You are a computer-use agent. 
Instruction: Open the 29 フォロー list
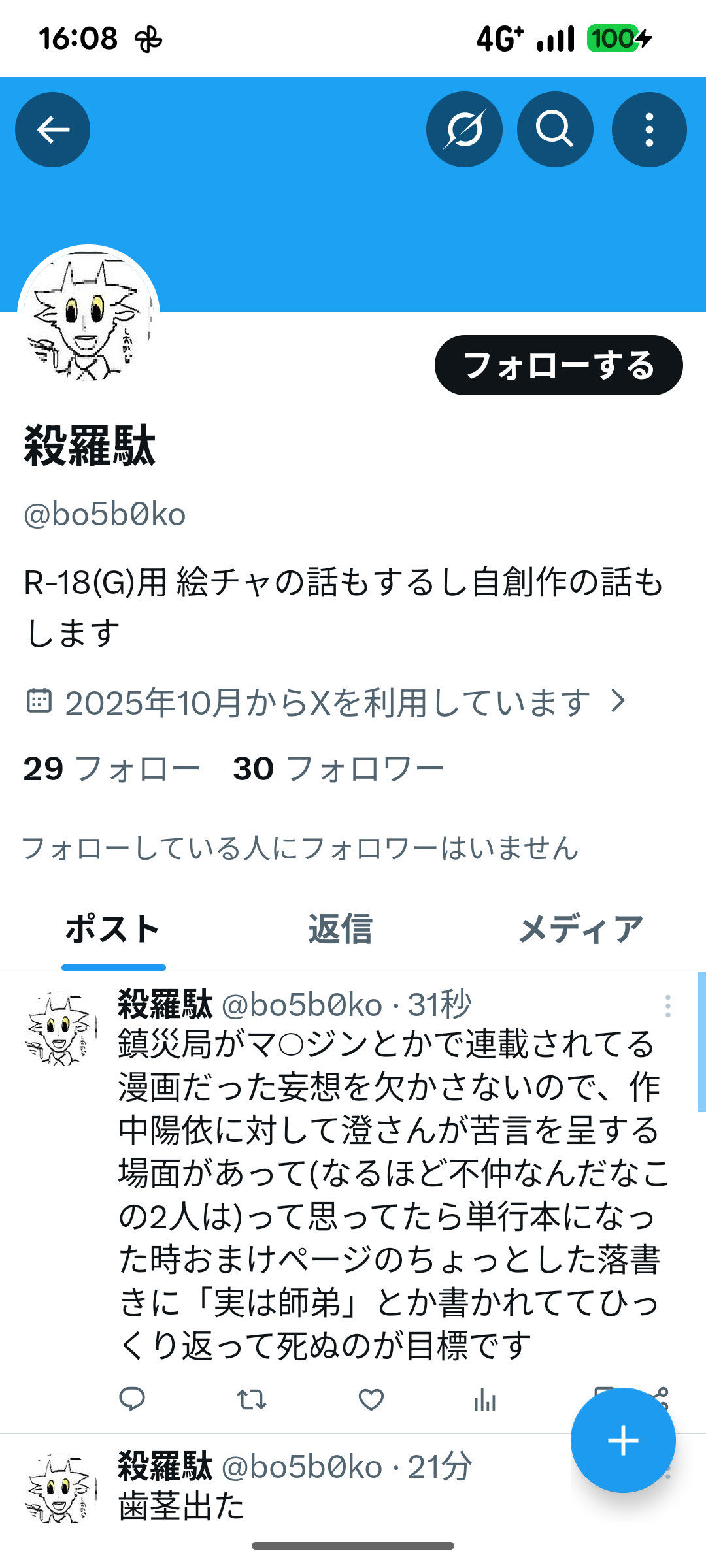[112, 769]
